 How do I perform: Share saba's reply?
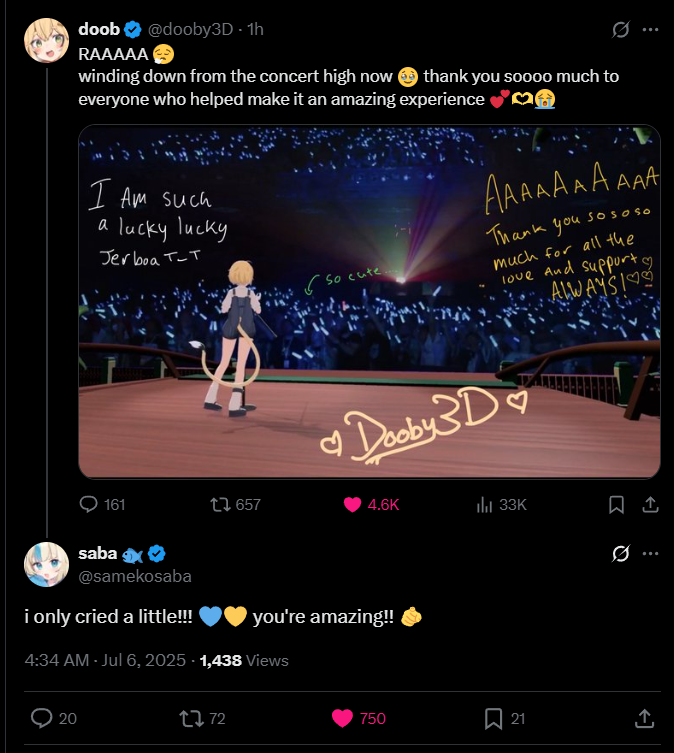tap(643, 718)
